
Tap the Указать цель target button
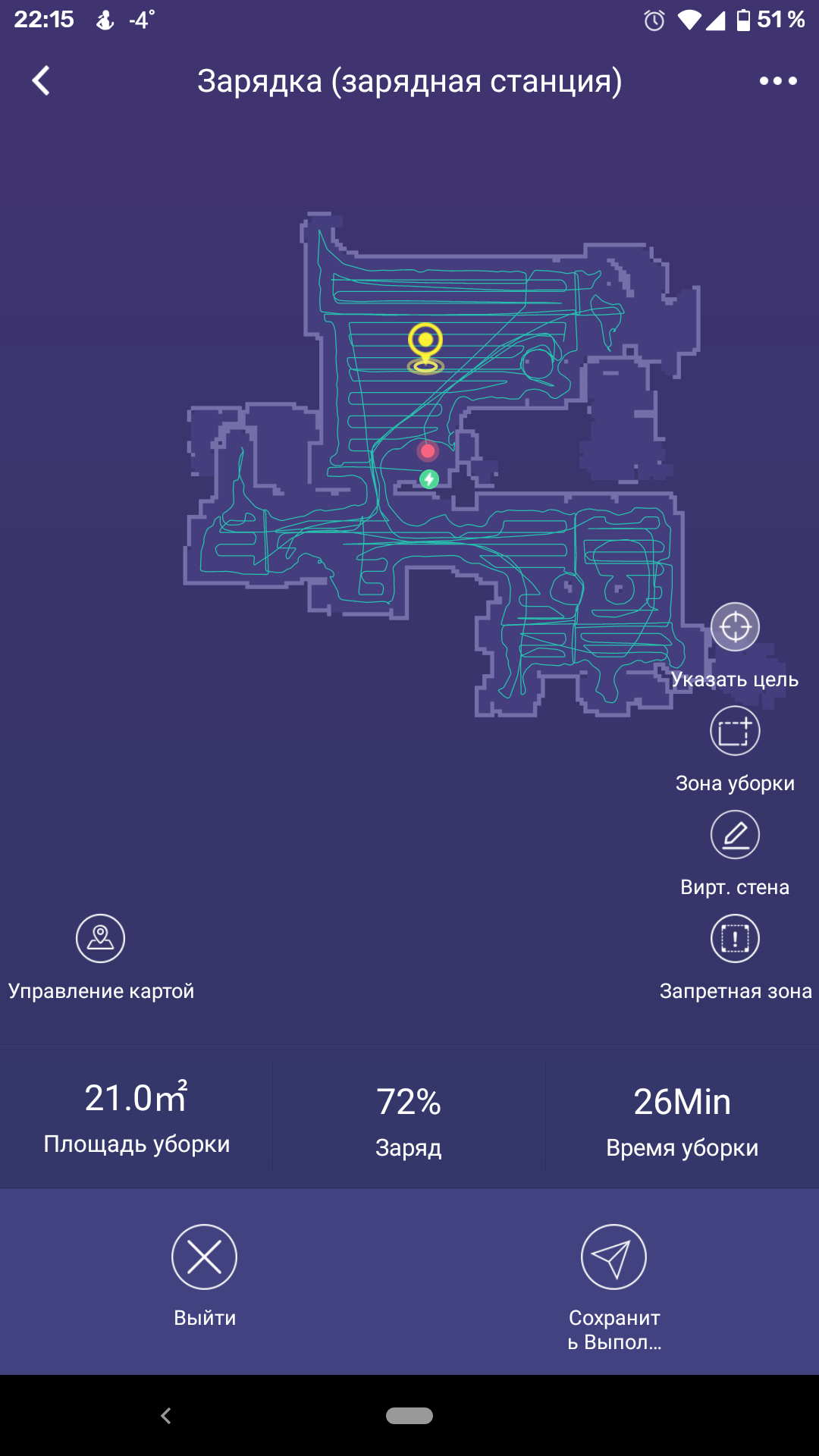[735, 627]
